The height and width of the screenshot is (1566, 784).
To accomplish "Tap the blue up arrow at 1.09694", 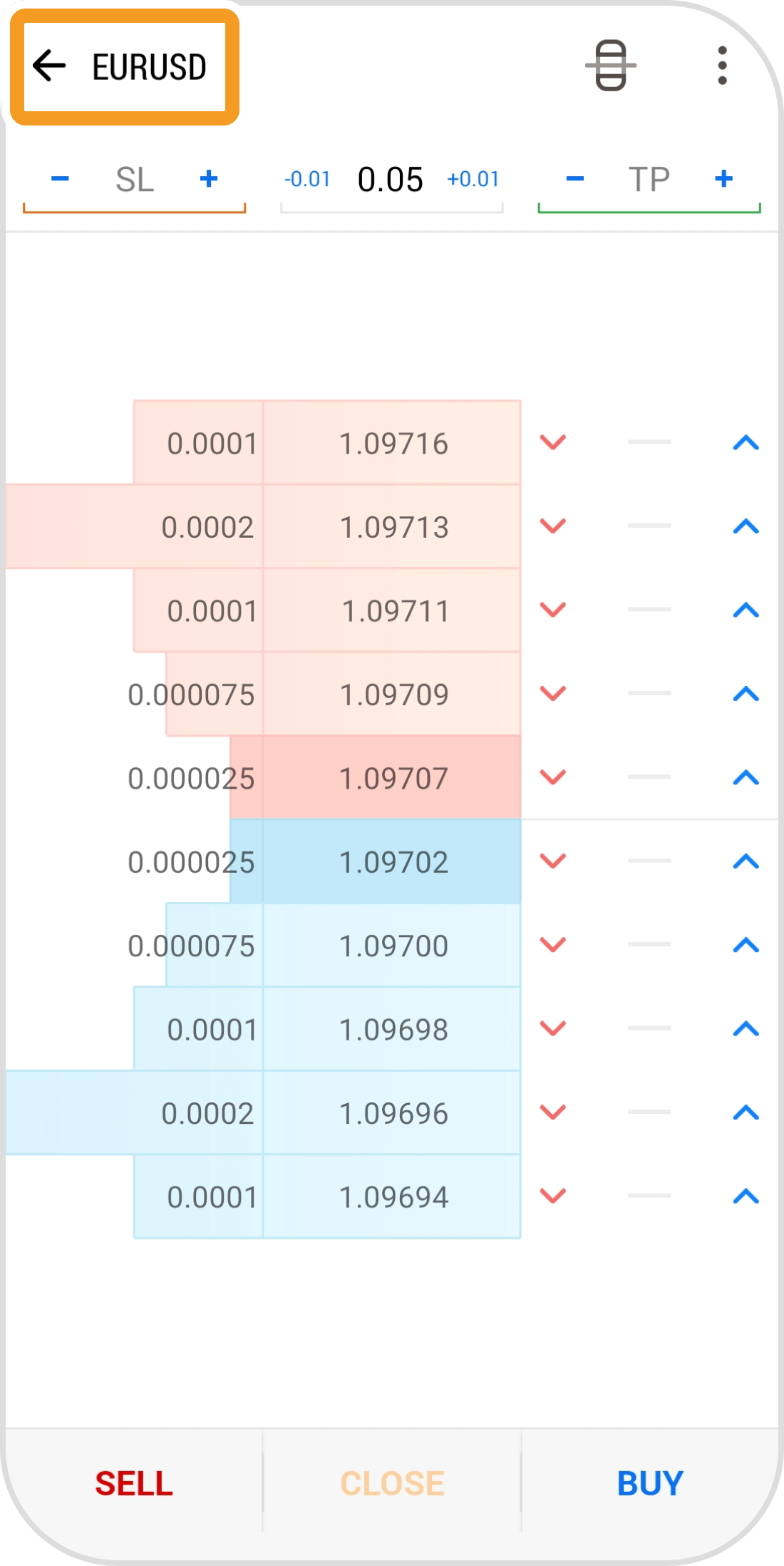I will click(x=746, y=1197).
